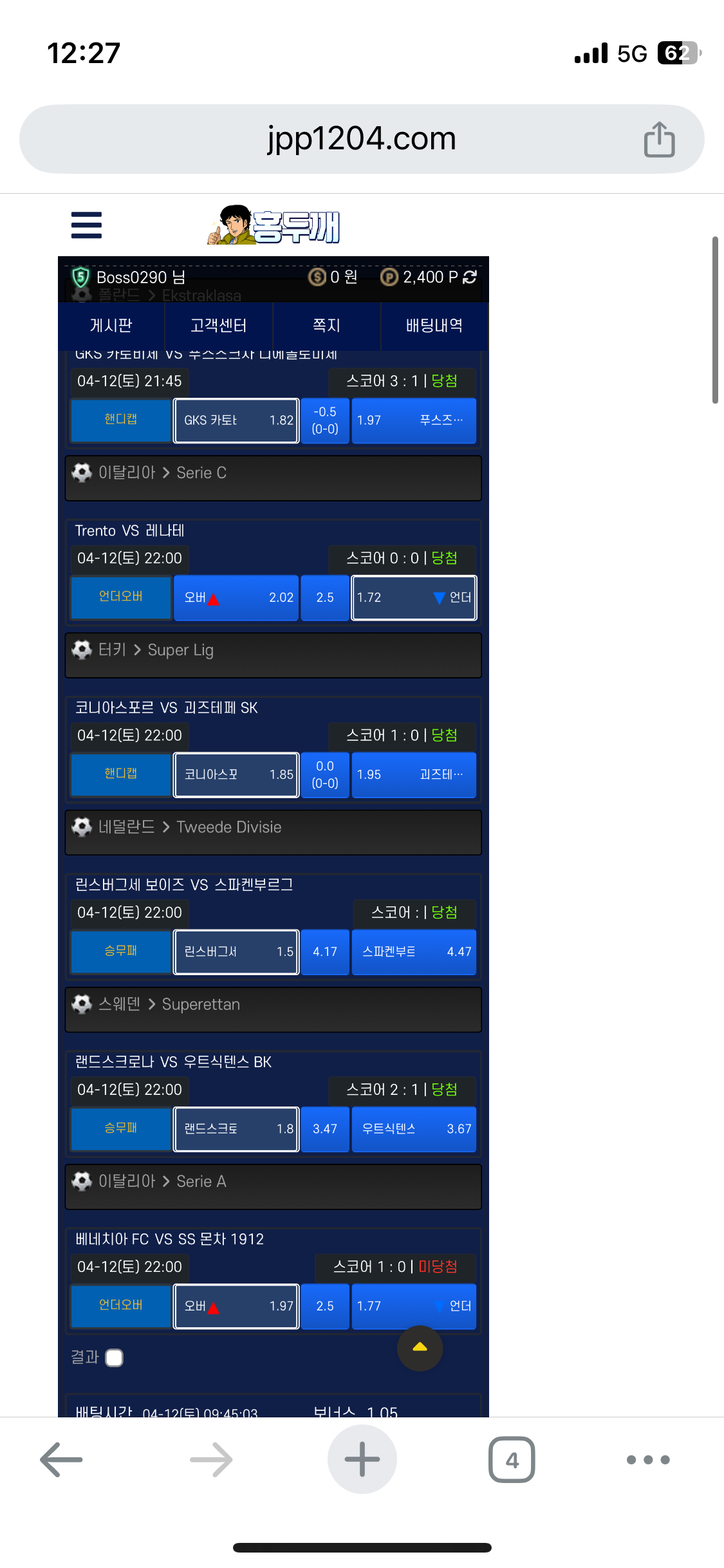Image resolution: width=724 pixels, height=1568 pixels.
Task: Toggle the 결과 checkbox
Action: click(115, 1358)
